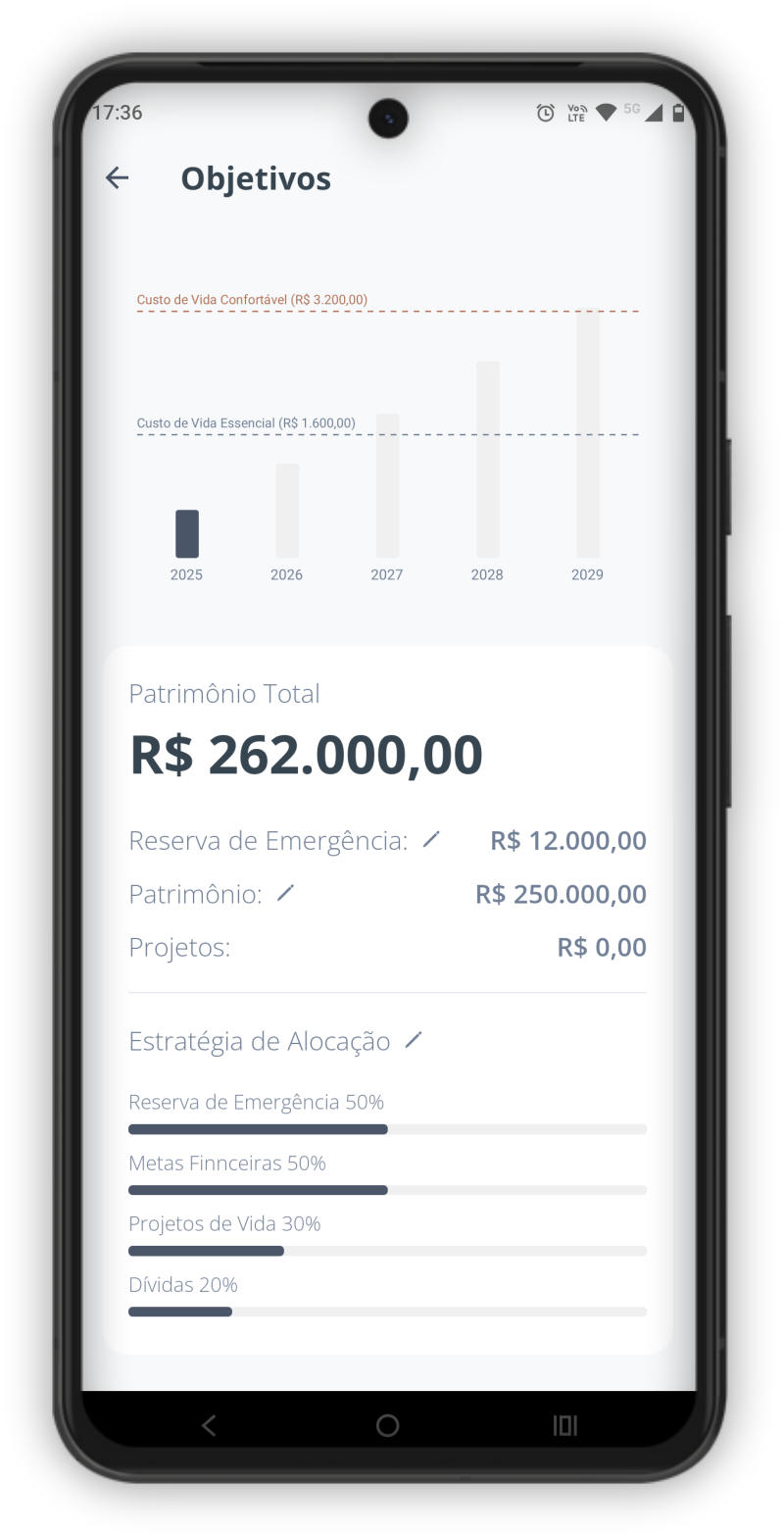Tap the system home button
784x1536 pixels.
coord(388,1425)
